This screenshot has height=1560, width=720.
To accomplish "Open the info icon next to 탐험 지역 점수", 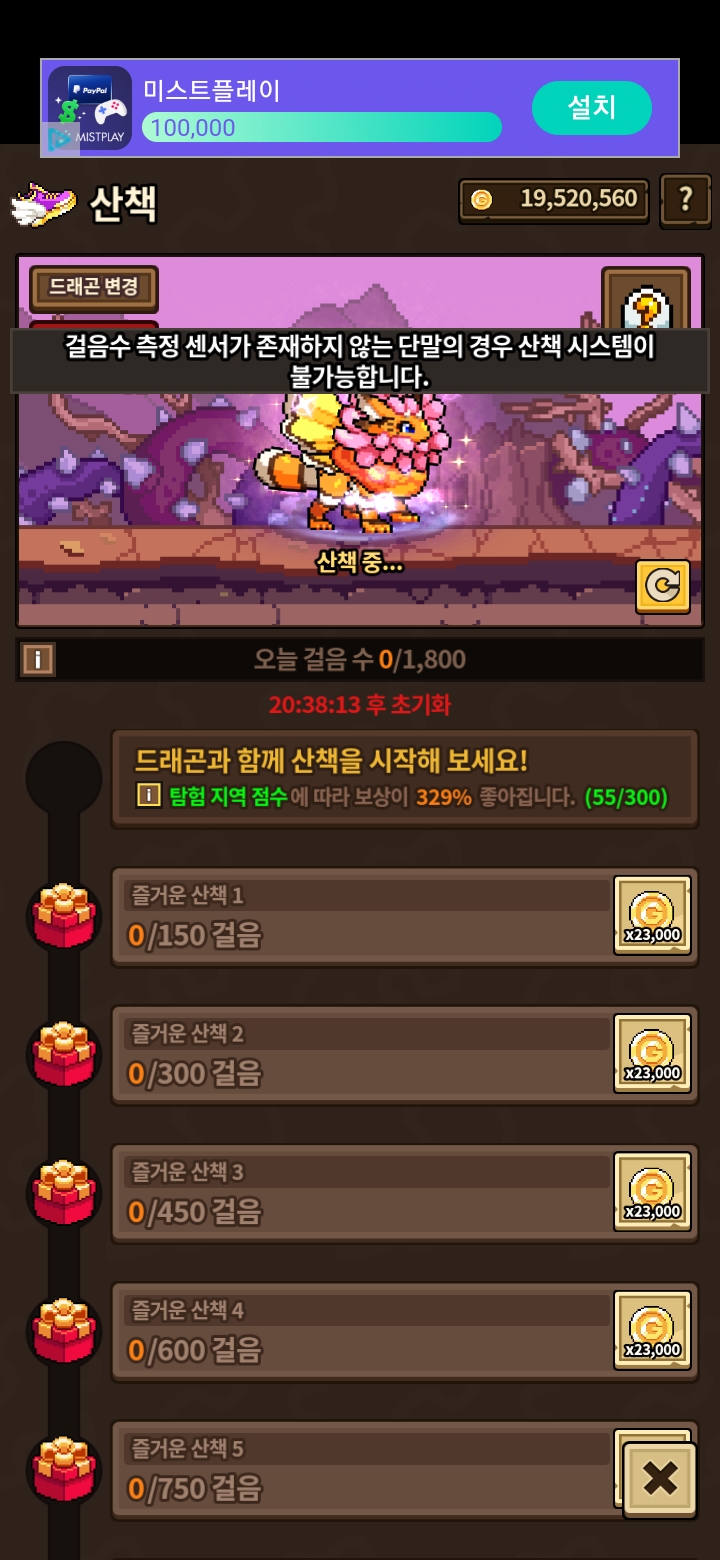I will [x=148, y=796].
